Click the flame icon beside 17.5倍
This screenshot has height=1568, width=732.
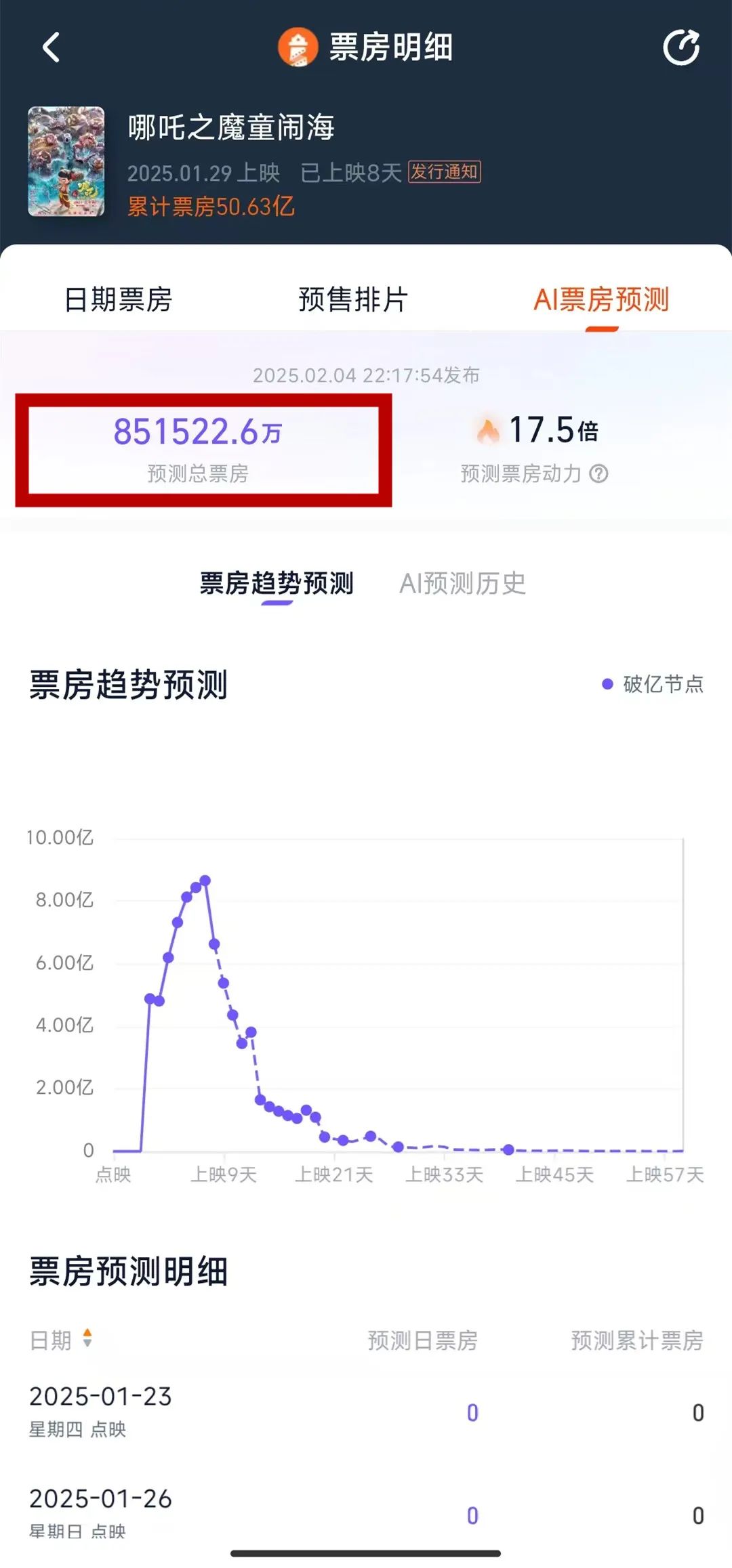(x=487, y=428)
